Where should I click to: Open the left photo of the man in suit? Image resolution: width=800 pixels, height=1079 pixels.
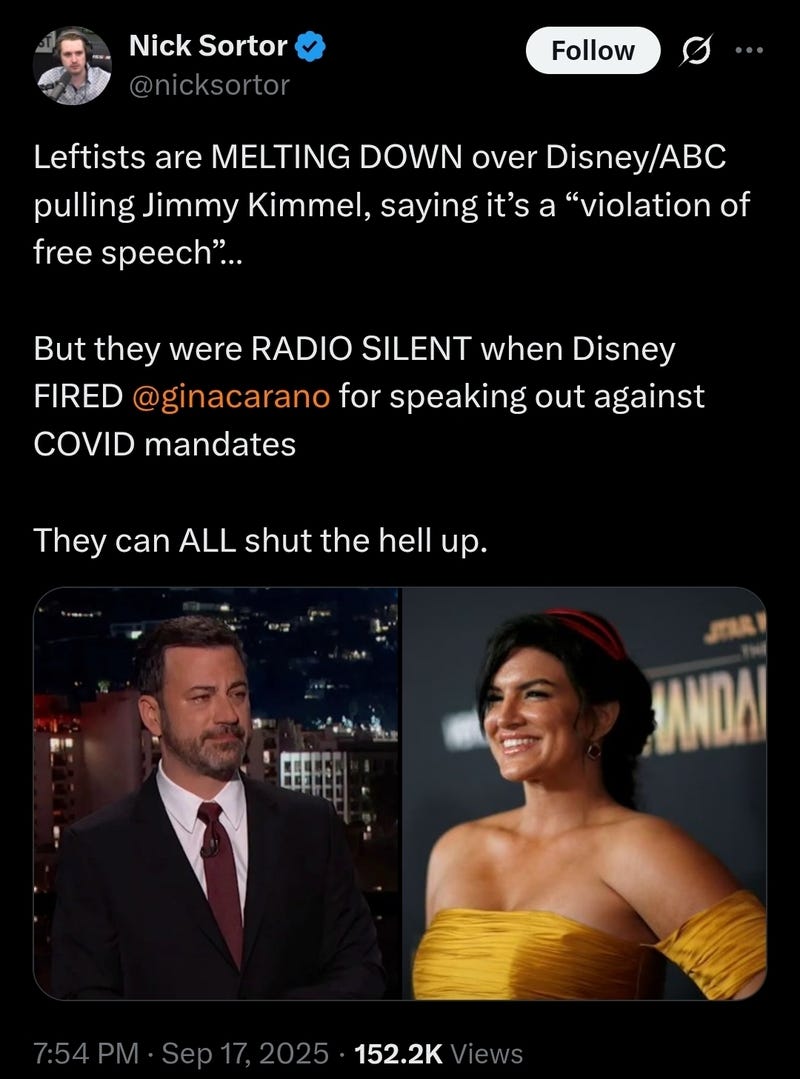pos(217,792)
